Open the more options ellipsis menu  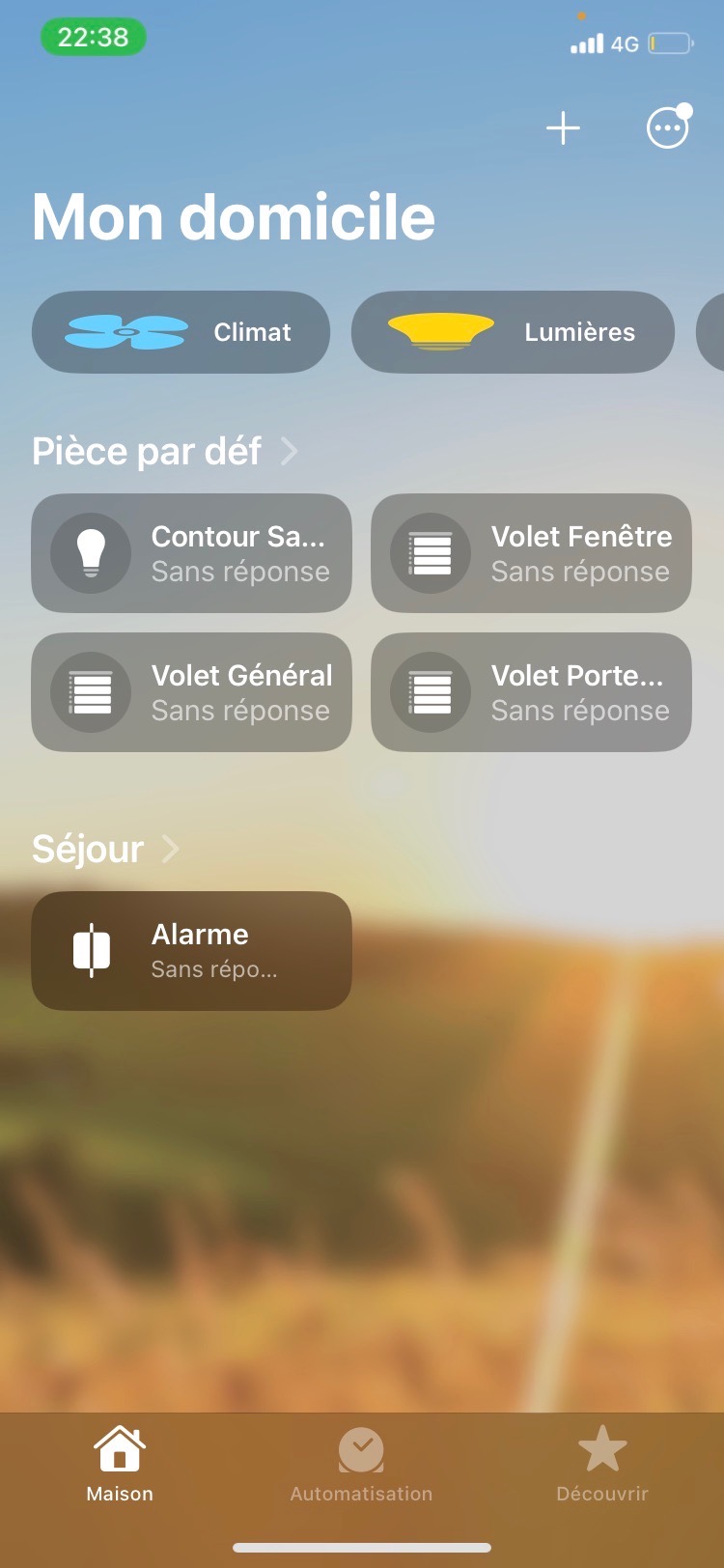pyautogui.click(x=667, y=128)
